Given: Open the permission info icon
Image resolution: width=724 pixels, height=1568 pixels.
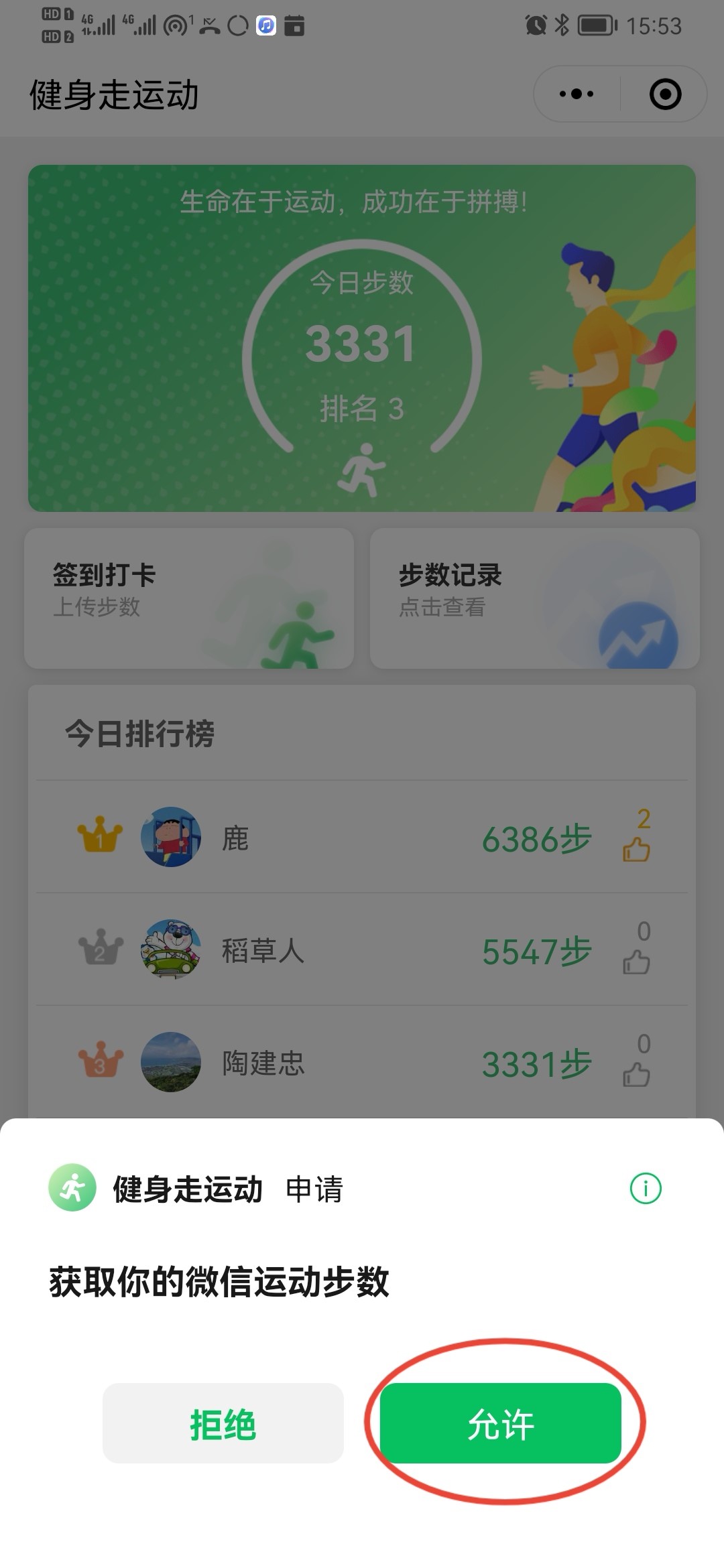Looking at the screenshot, I should pos(646,1189).
